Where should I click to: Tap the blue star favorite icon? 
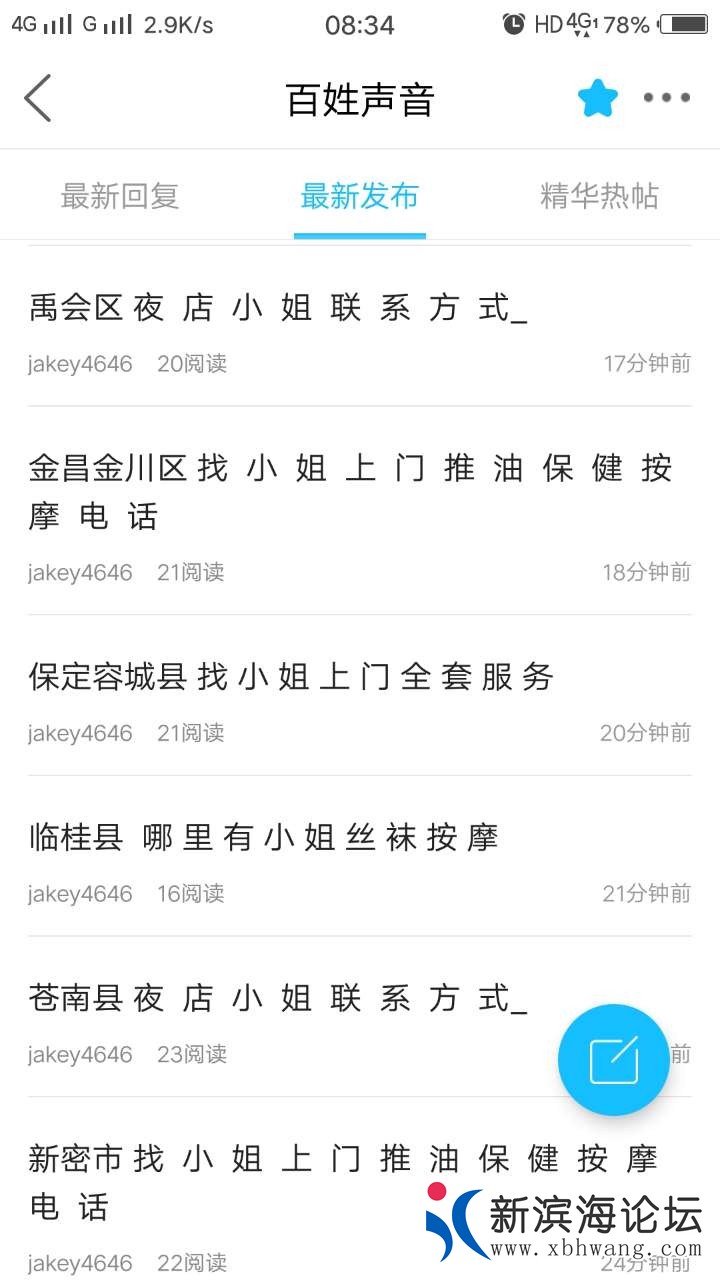pos(598,98)
